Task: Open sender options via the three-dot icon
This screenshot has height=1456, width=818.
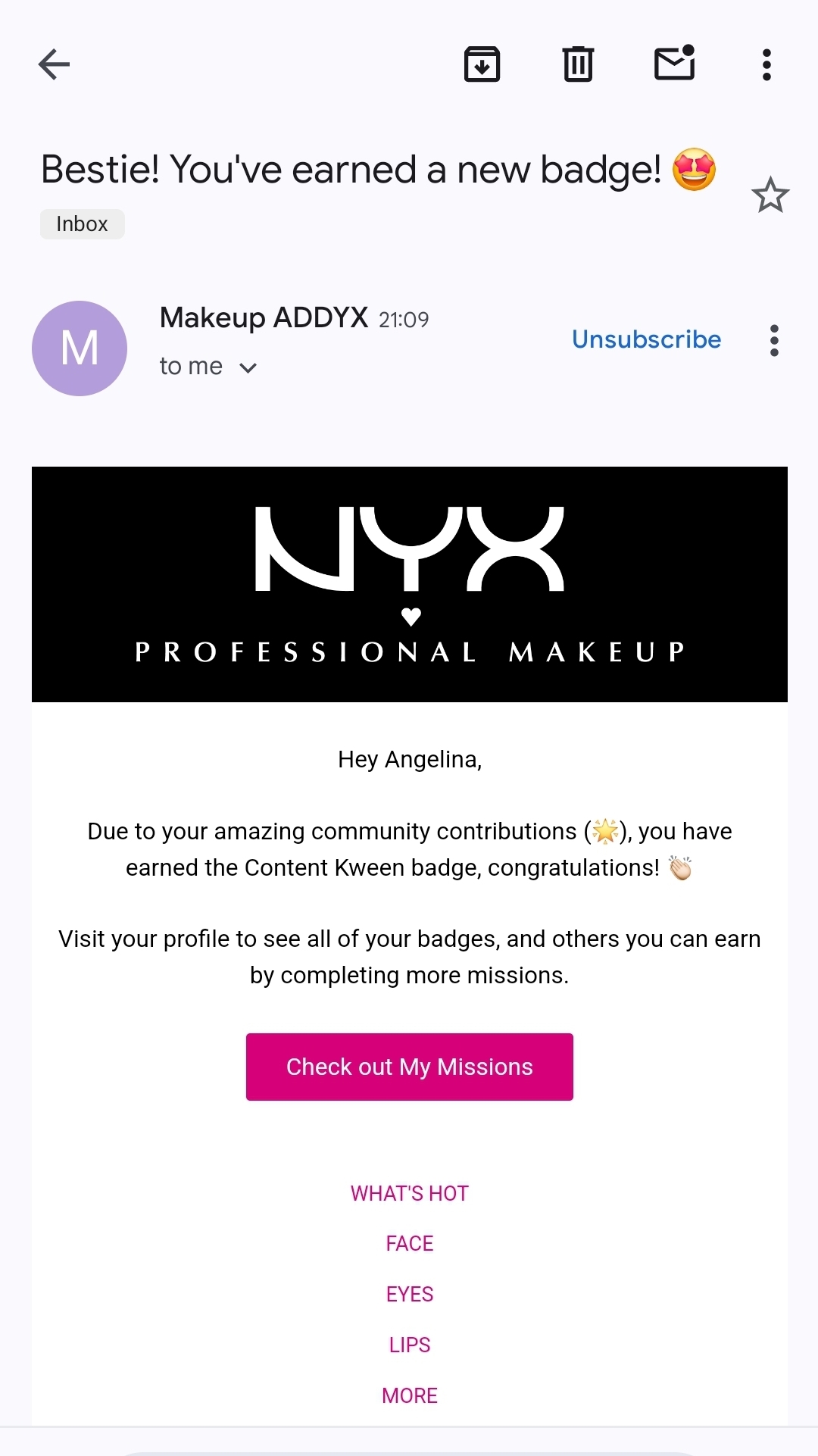Action: pyautogui.click(x=773, y=341)
